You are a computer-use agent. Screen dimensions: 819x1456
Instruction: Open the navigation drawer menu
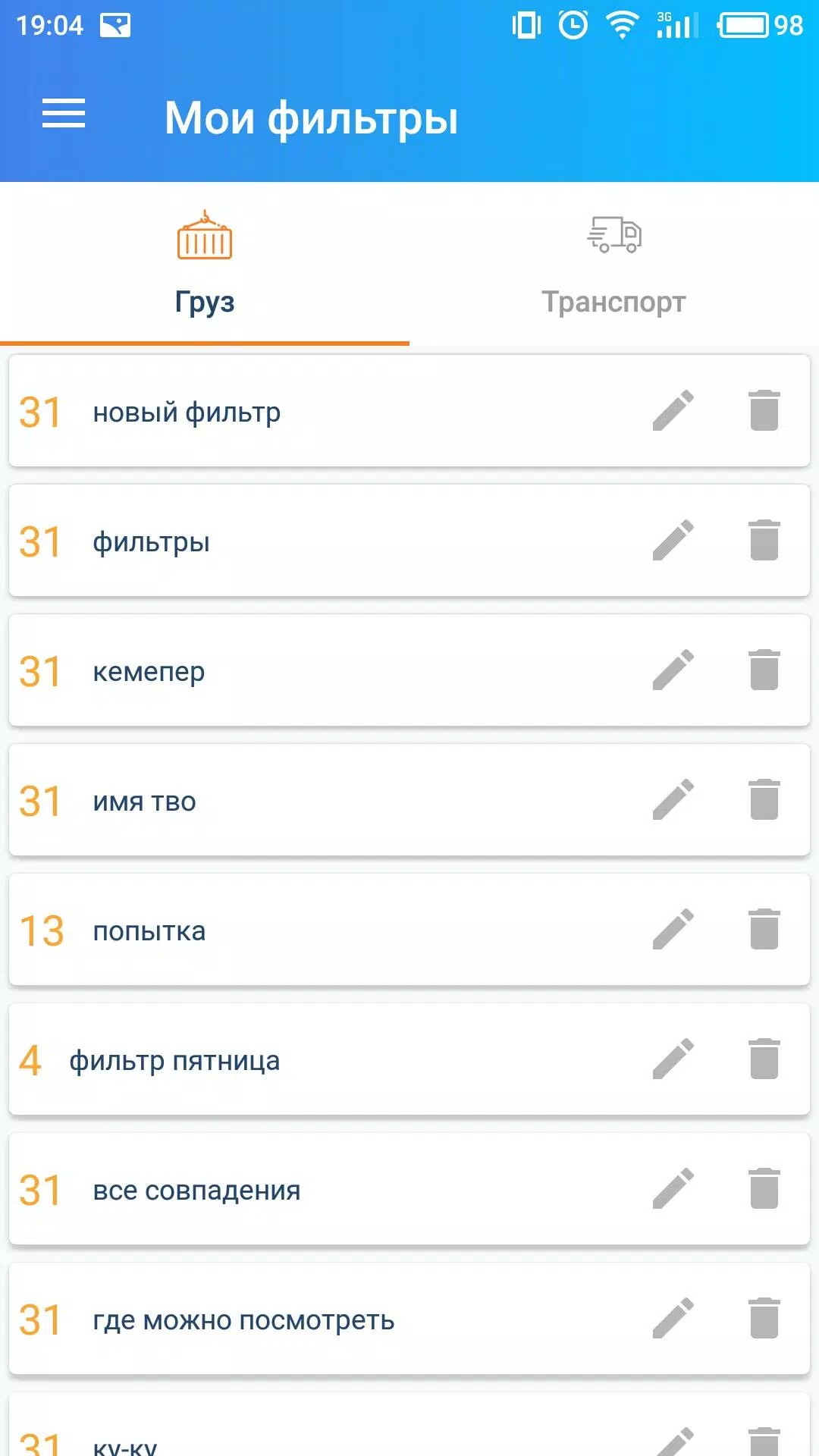pos(64,115)
